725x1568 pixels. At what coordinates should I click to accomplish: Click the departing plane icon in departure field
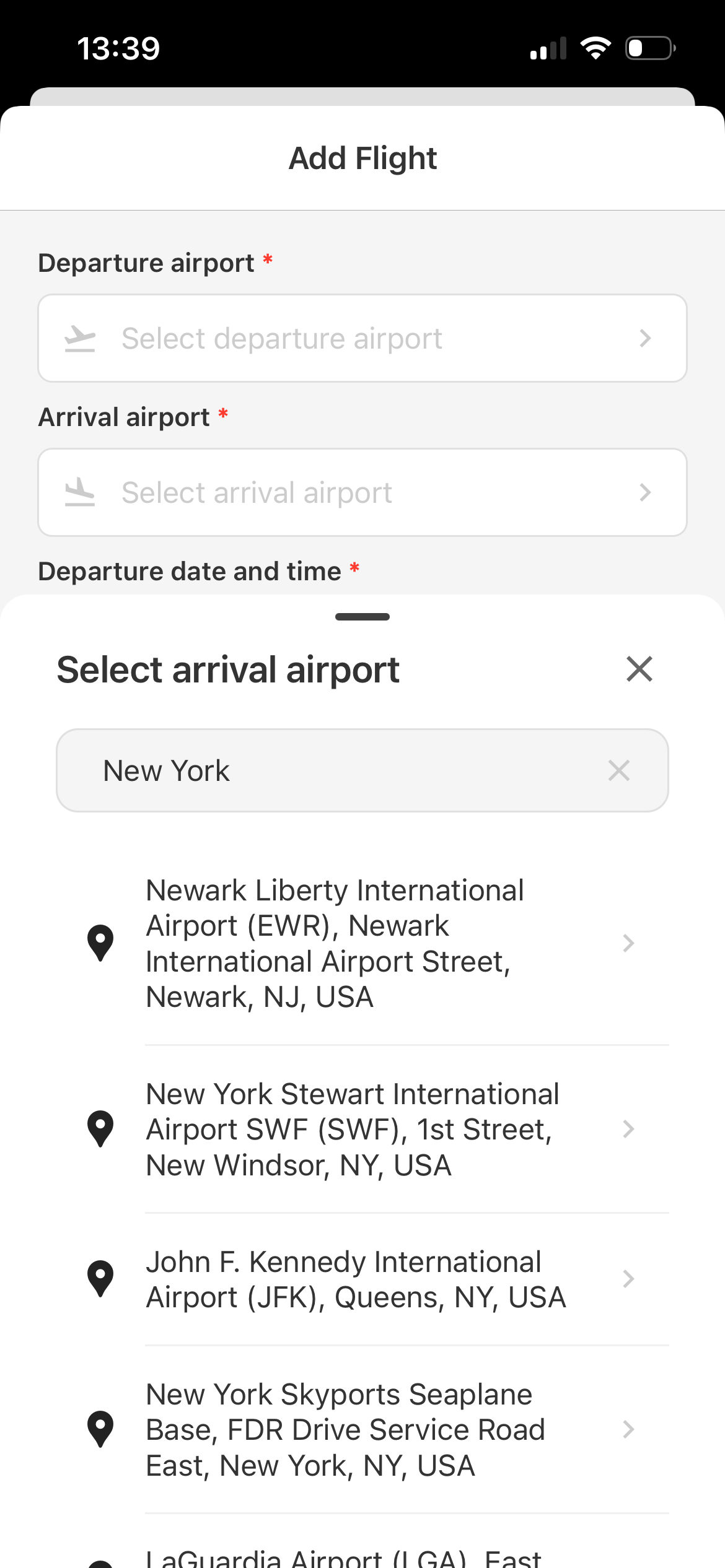81,338
